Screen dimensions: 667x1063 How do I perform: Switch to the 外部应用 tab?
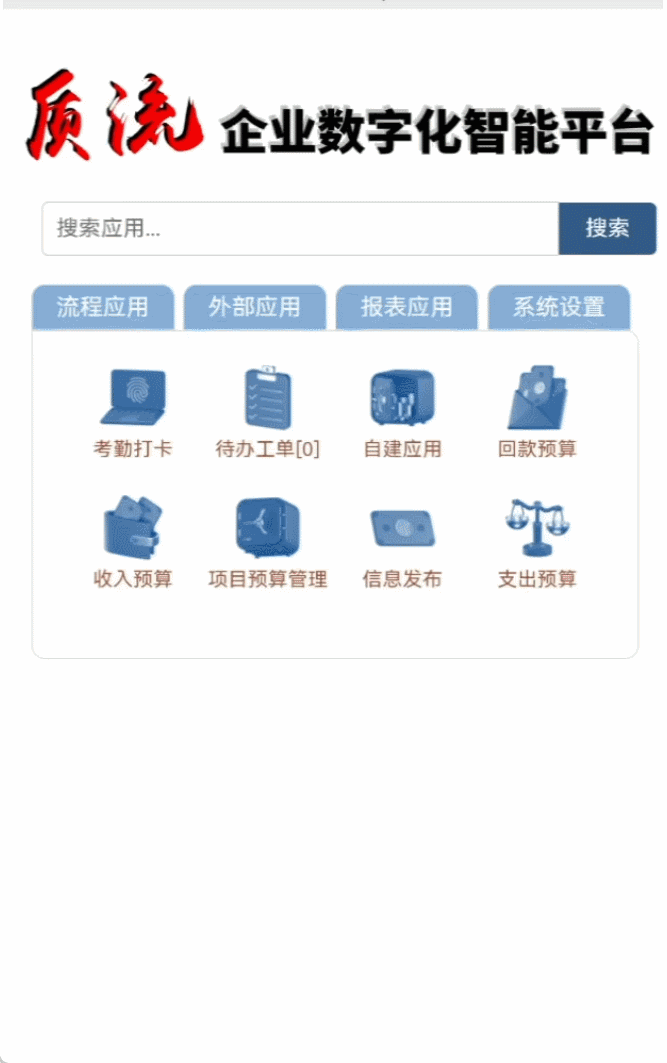(x=255, y=307)
